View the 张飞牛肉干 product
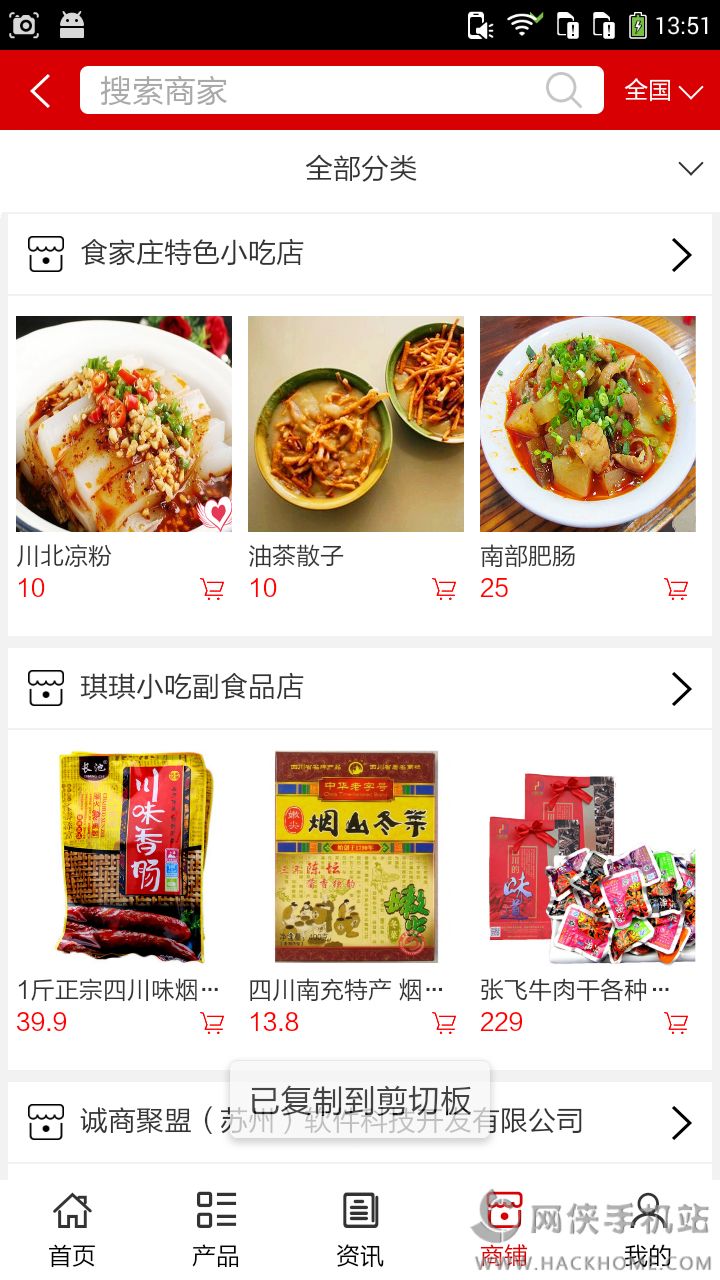 pos(588,858)
